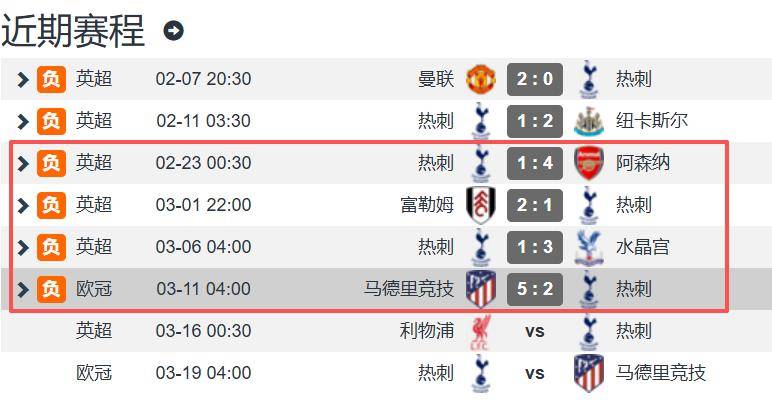Open the upcoming 03-19 热刺 vs 马德里竞技 fixture
Screen dimensions: 772x400
(535, 373)
